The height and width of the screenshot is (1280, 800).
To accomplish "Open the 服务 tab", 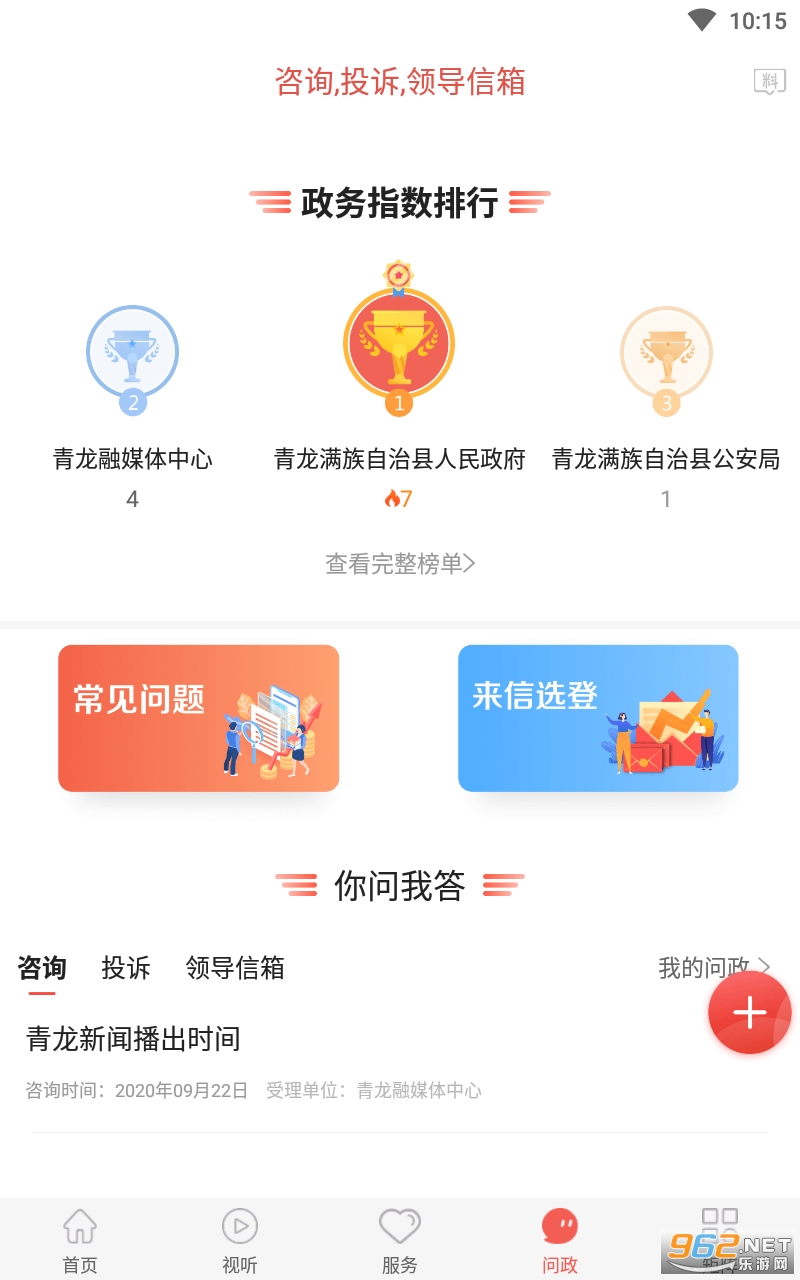I will tap(400, 1240).
